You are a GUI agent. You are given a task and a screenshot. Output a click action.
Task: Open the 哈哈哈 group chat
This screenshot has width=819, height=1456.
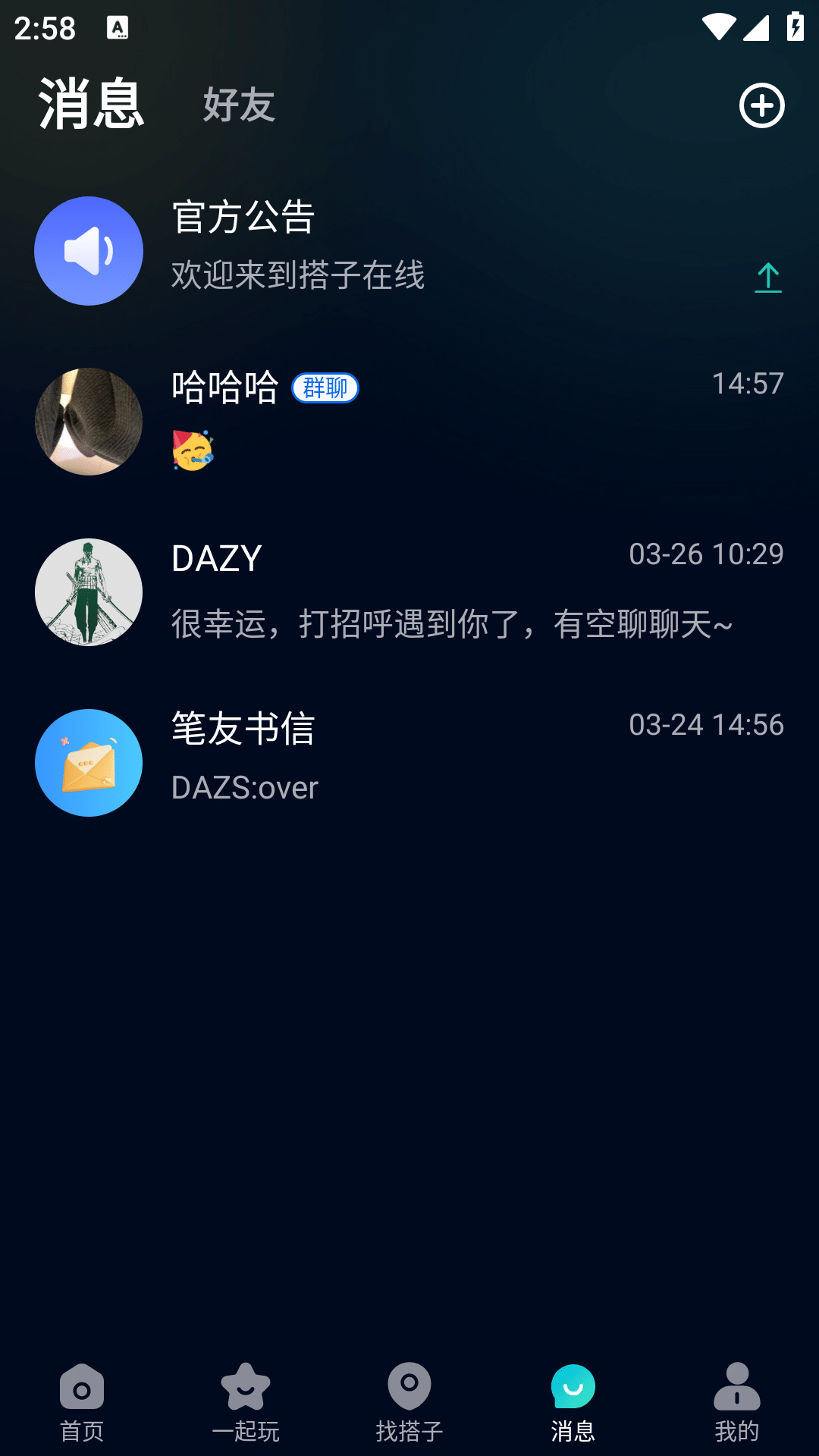click(409, 422)
